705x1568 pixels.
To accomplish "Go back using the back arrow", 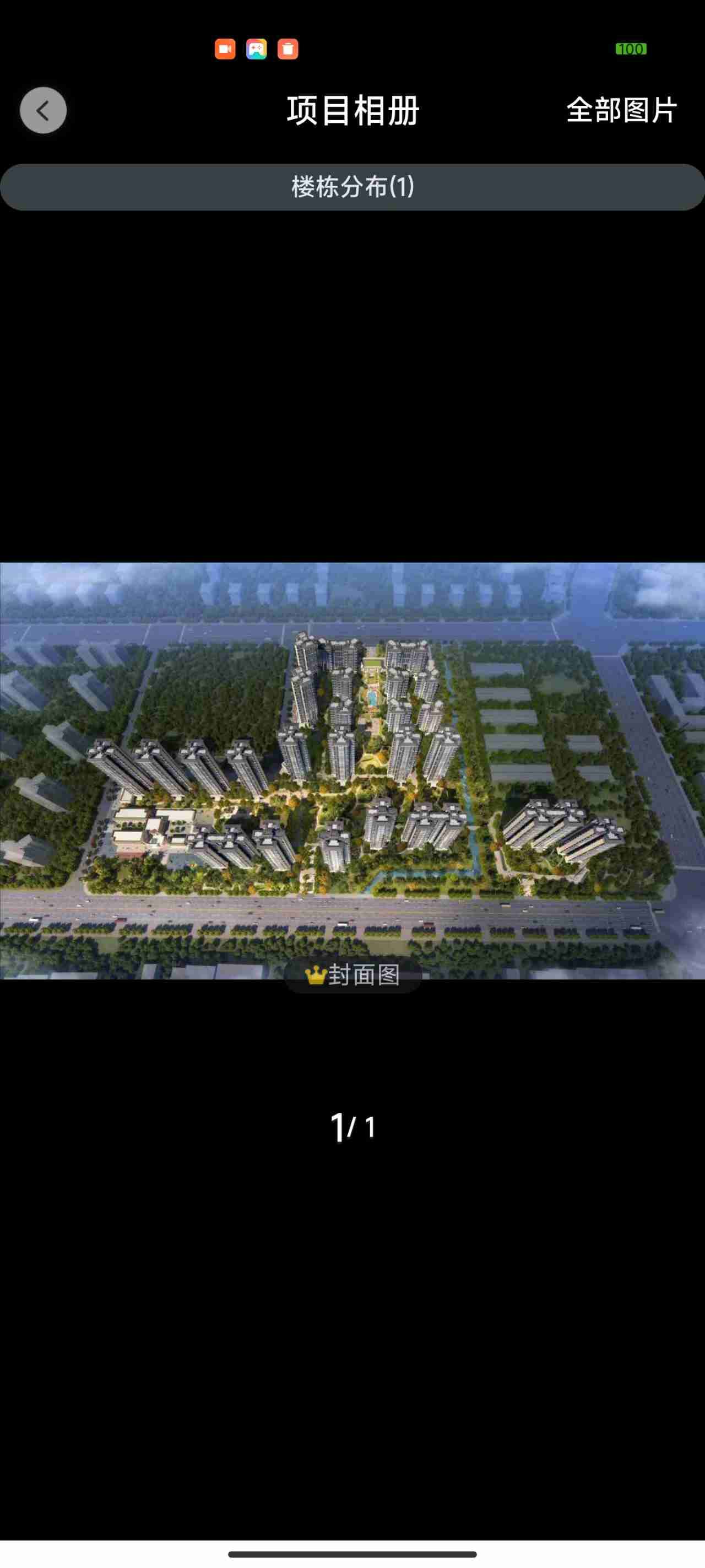I will [43, 110].
